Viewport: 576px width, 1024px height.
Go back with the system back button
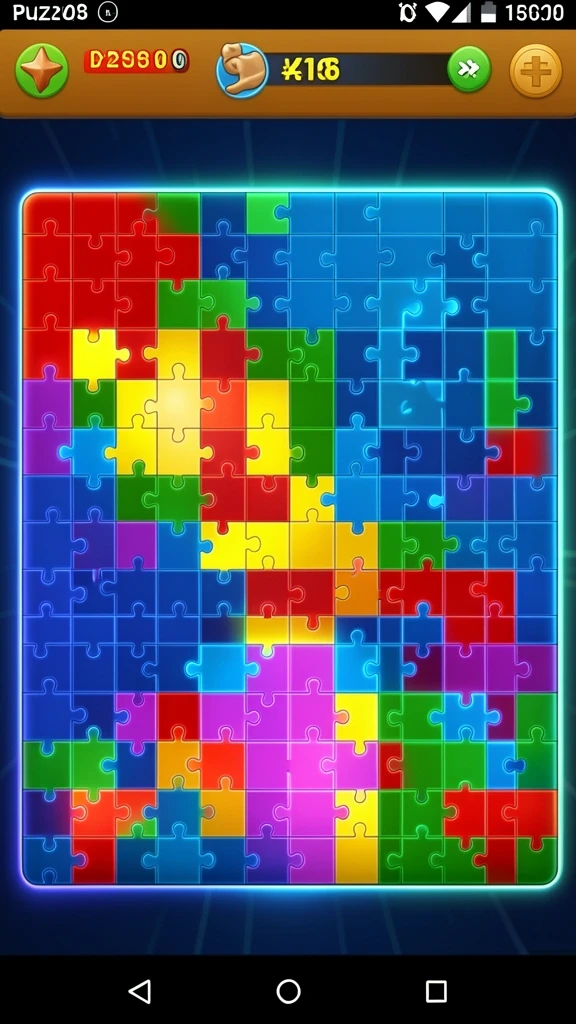(140, 990)
